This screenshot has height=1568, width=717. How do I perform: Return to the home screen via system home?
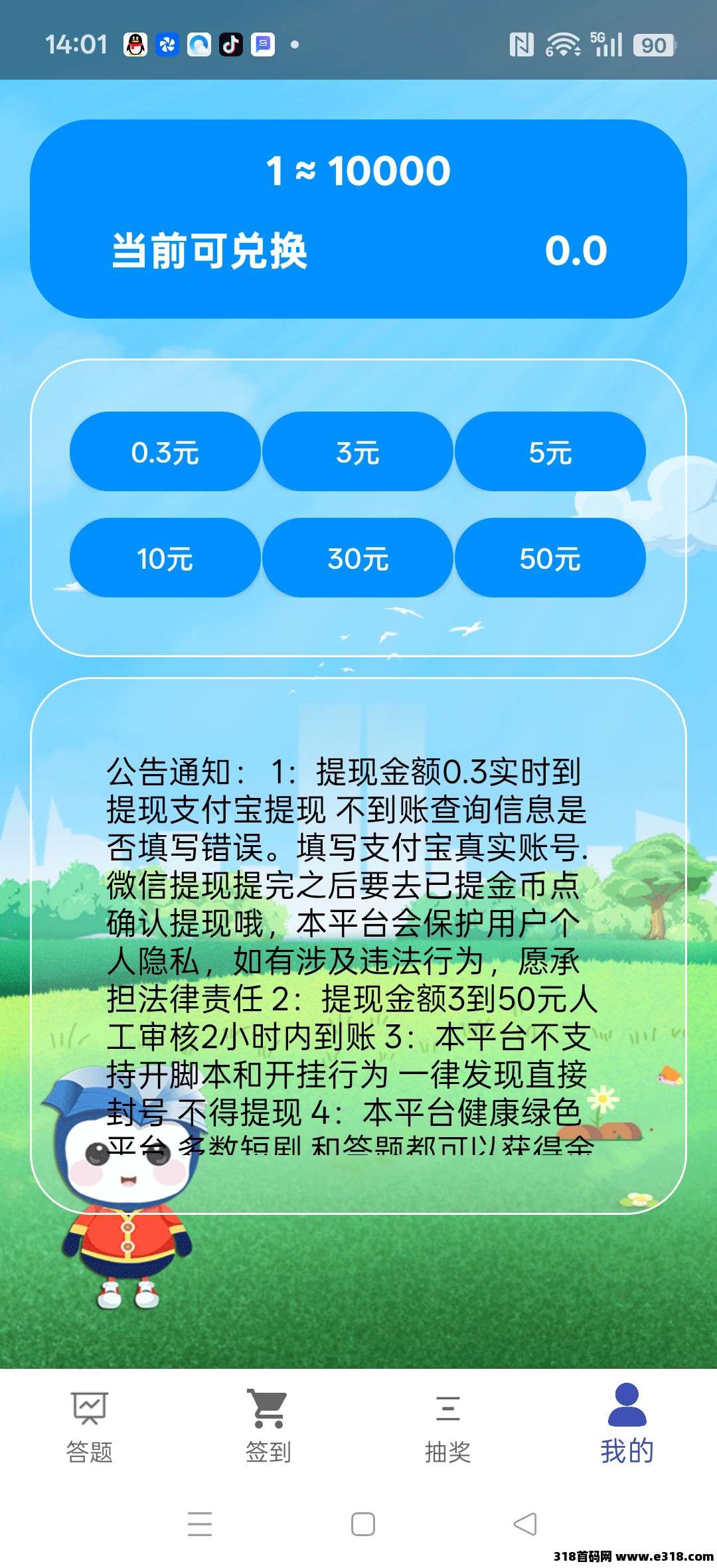[x=362, y=1524]
